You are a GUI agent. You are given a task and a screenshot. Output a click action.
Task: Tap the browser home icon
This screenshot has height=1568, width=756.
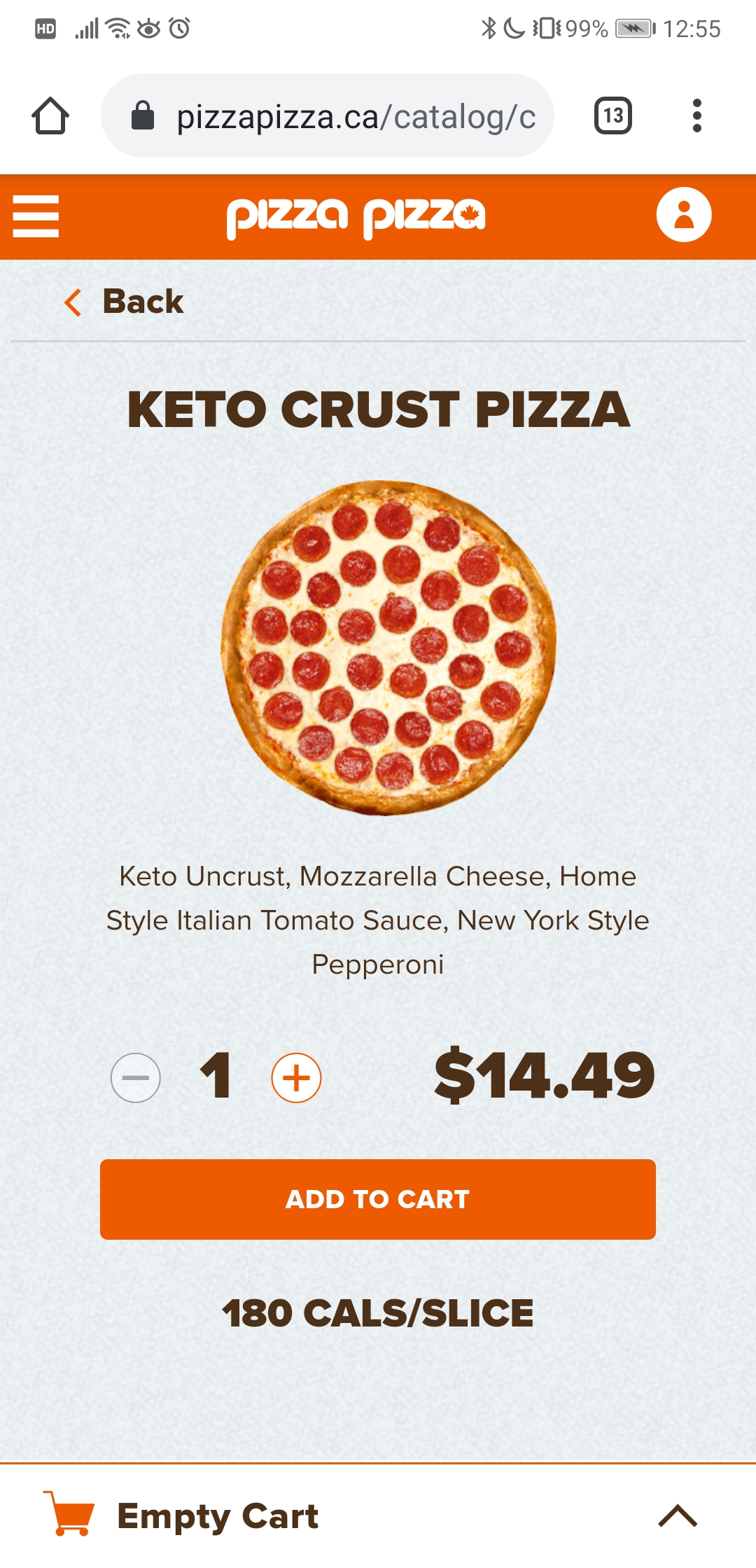50,115
